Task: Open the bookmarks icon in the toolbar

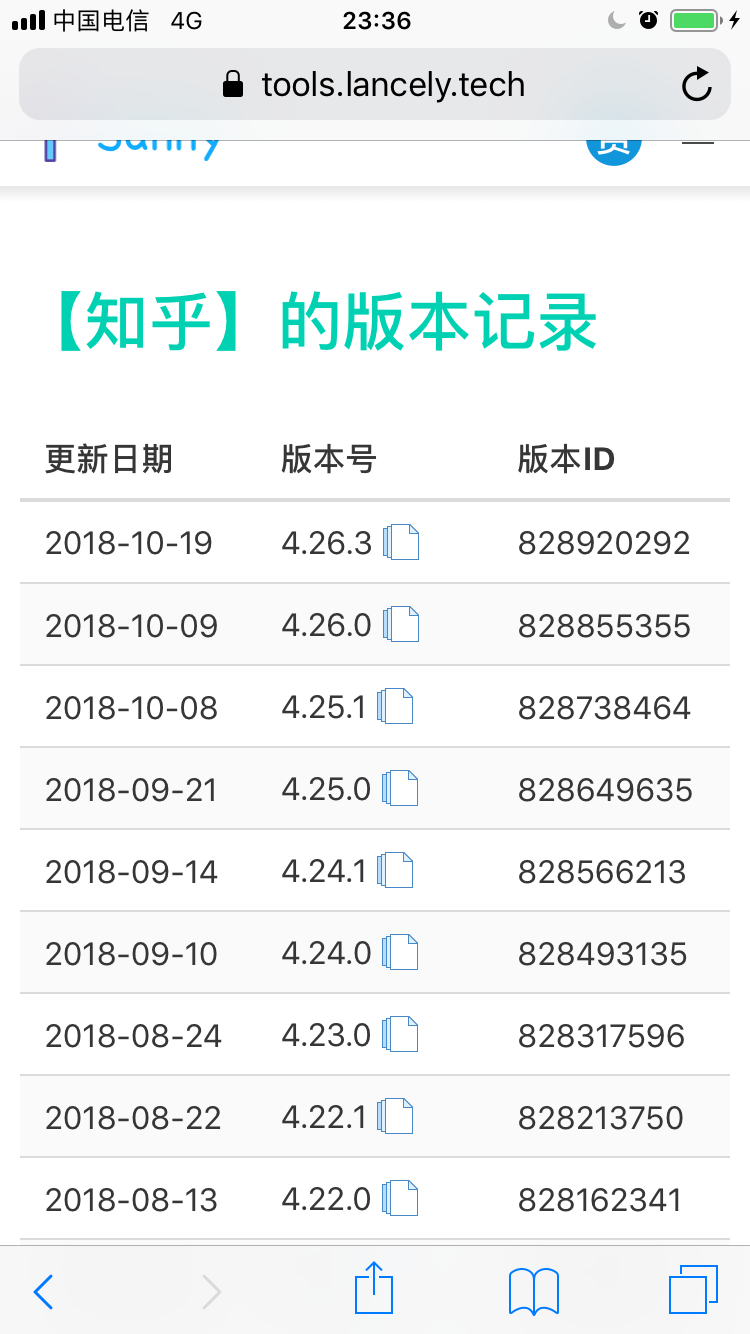Action: [x=532, y=1290]
